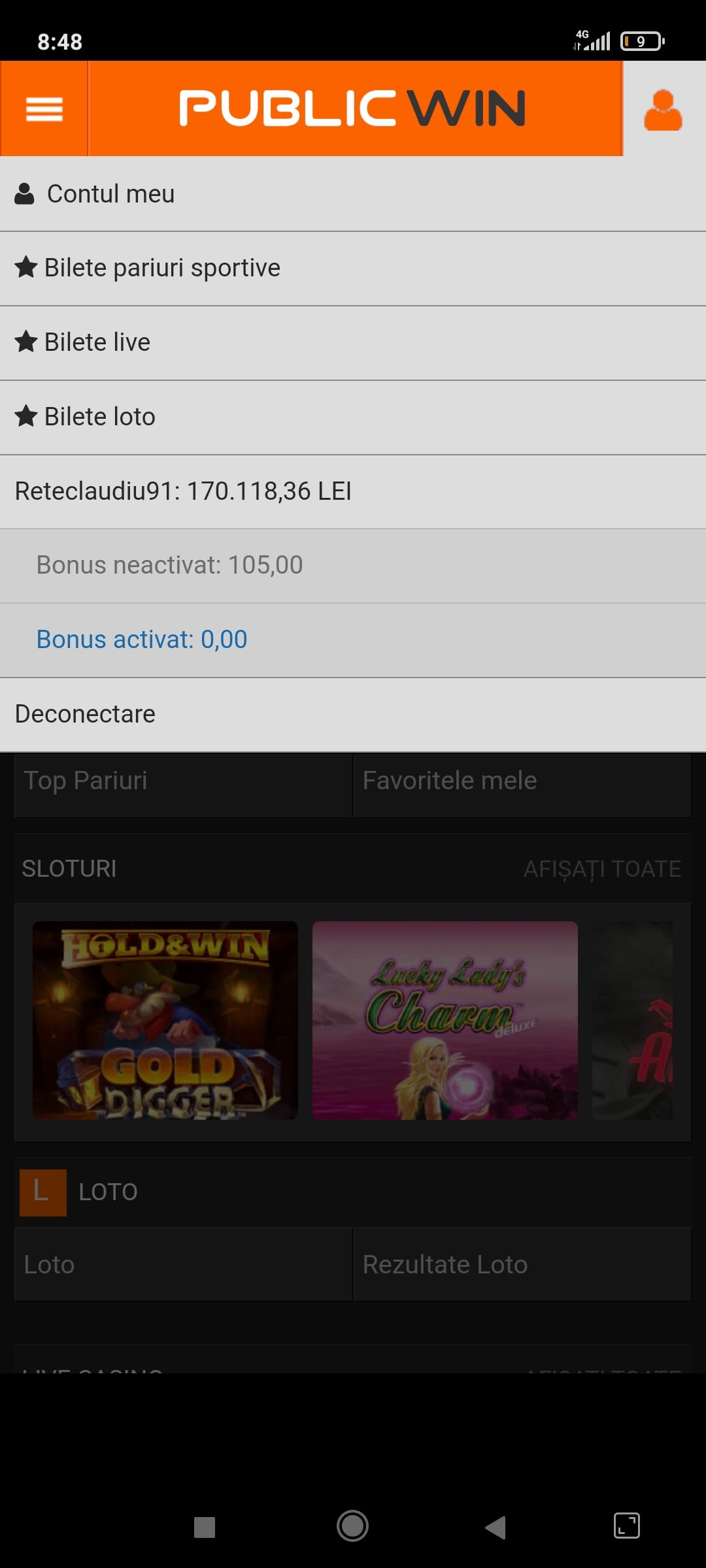Image resolution: width=706 pixels, height=1568 pixels.
Task: Open Rezultate Loto
Action: [522, 1265]
